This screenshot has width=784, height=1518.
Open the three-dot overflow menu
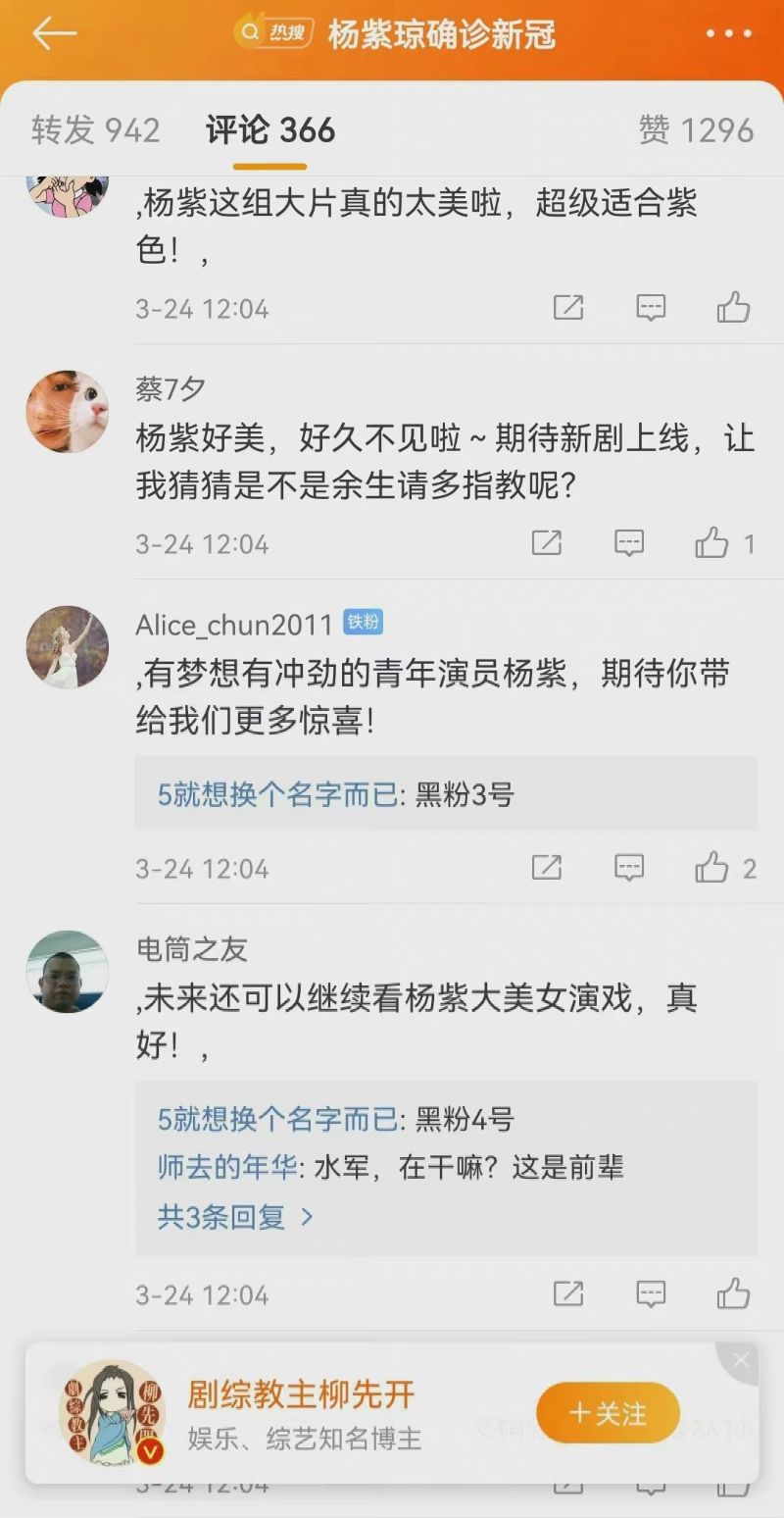click(x=728, y=34)
